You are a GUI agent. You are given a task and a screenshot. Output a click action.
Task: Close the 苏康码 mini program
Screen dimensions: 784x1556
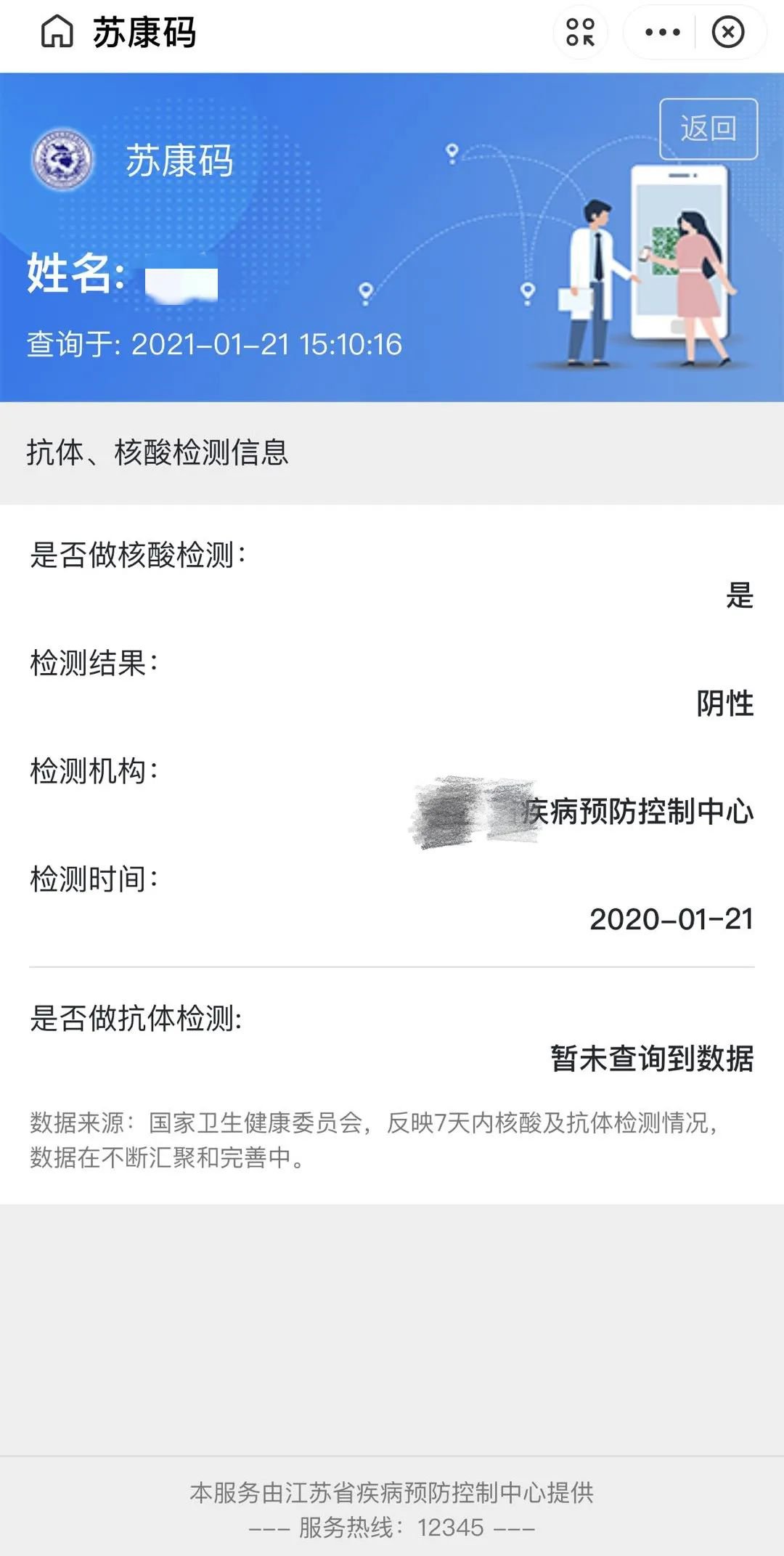click(728, 32)
